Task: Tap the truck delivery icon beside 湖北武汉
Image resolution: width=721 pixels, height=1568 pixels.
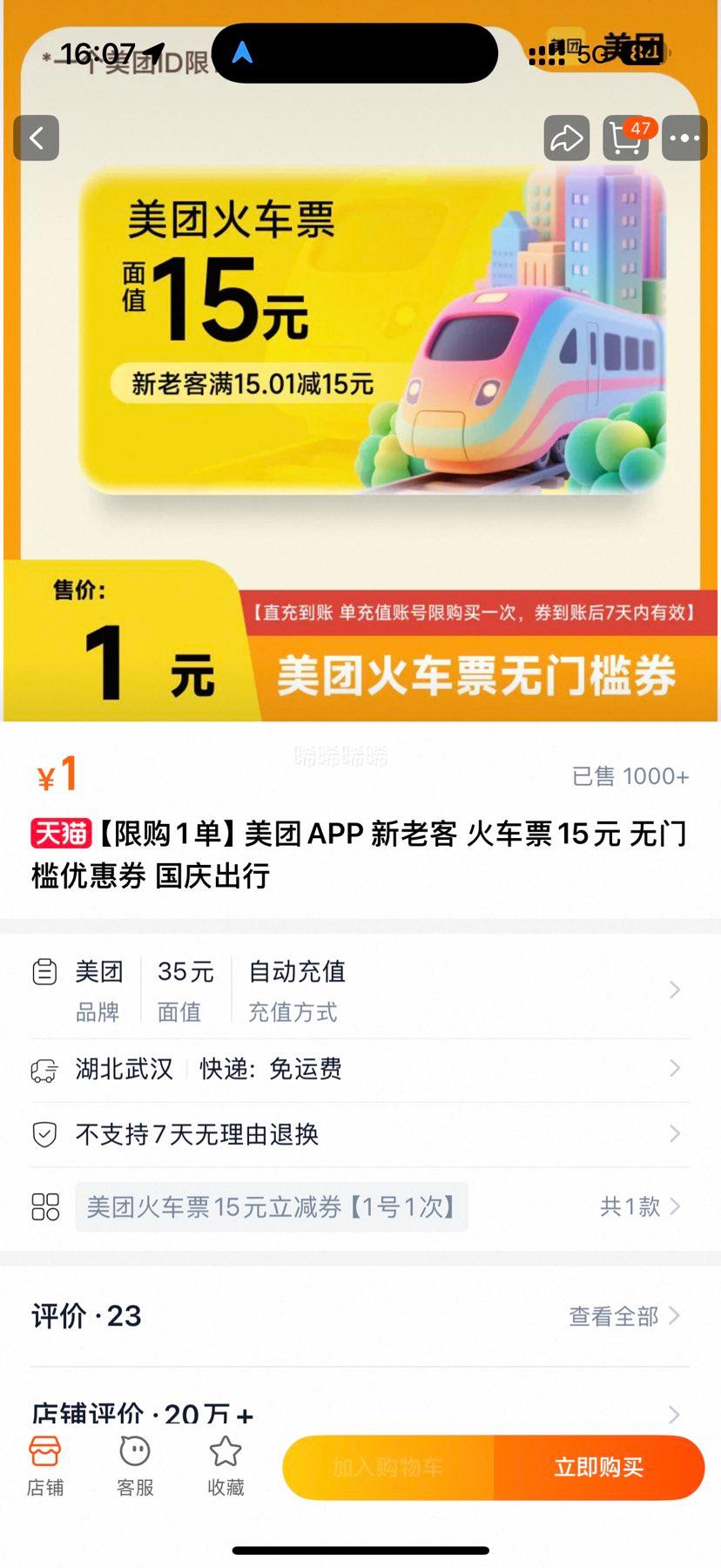Action: 45,1069
